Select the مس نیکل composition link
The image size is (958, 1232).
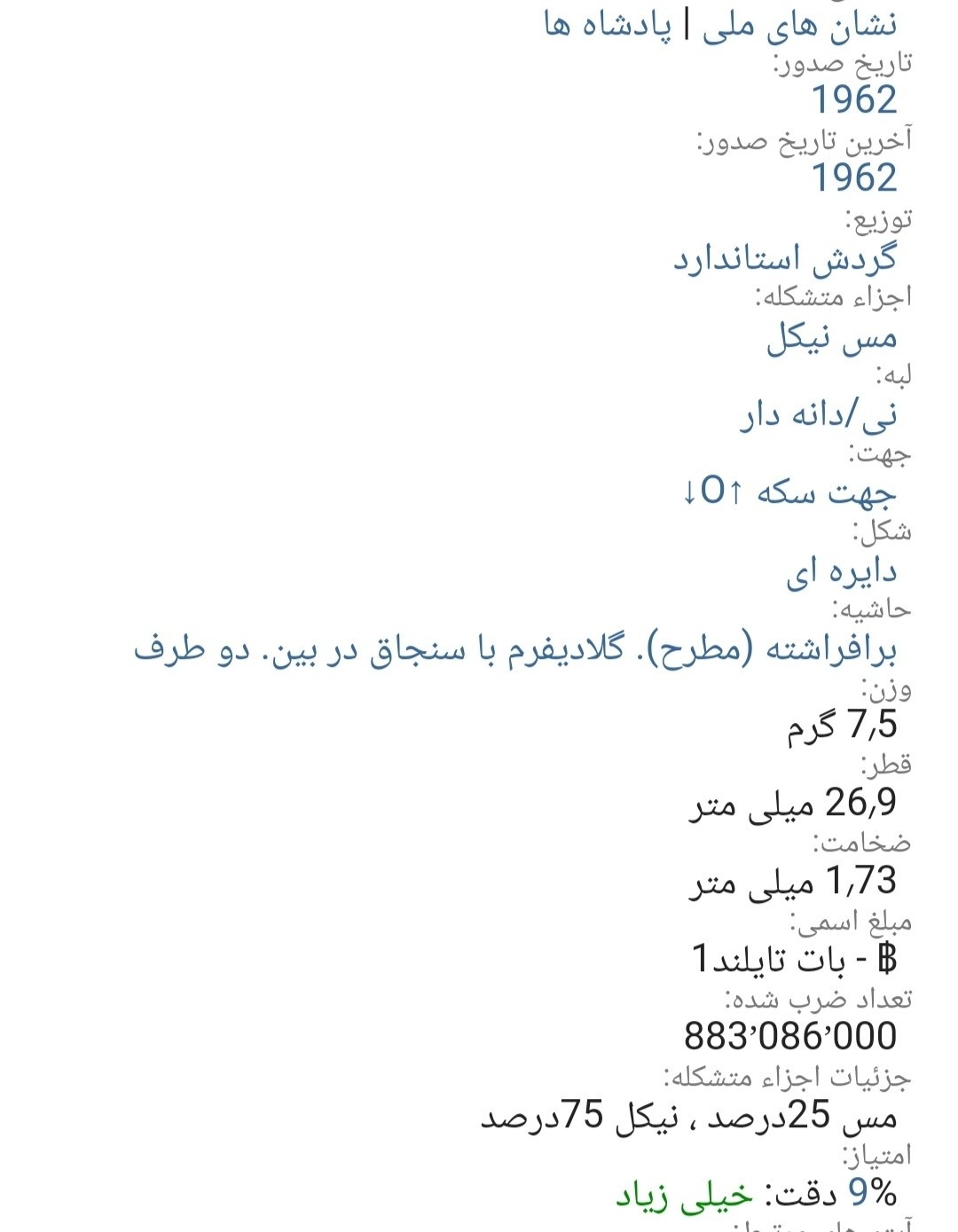831,338
